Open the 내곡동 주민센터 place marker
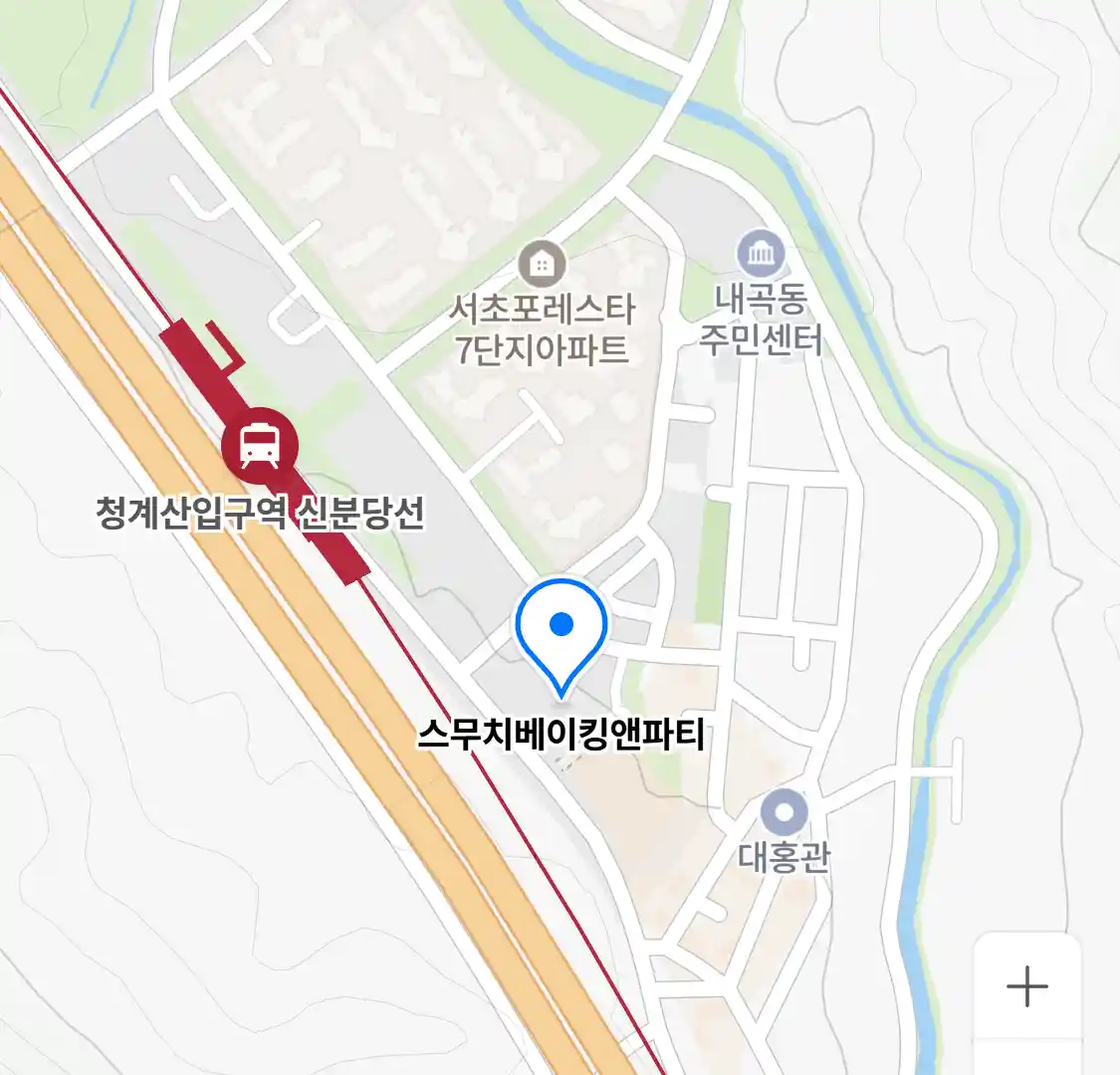Image resolution: width=1120 pixels, height=1075 pixels. 761,256
